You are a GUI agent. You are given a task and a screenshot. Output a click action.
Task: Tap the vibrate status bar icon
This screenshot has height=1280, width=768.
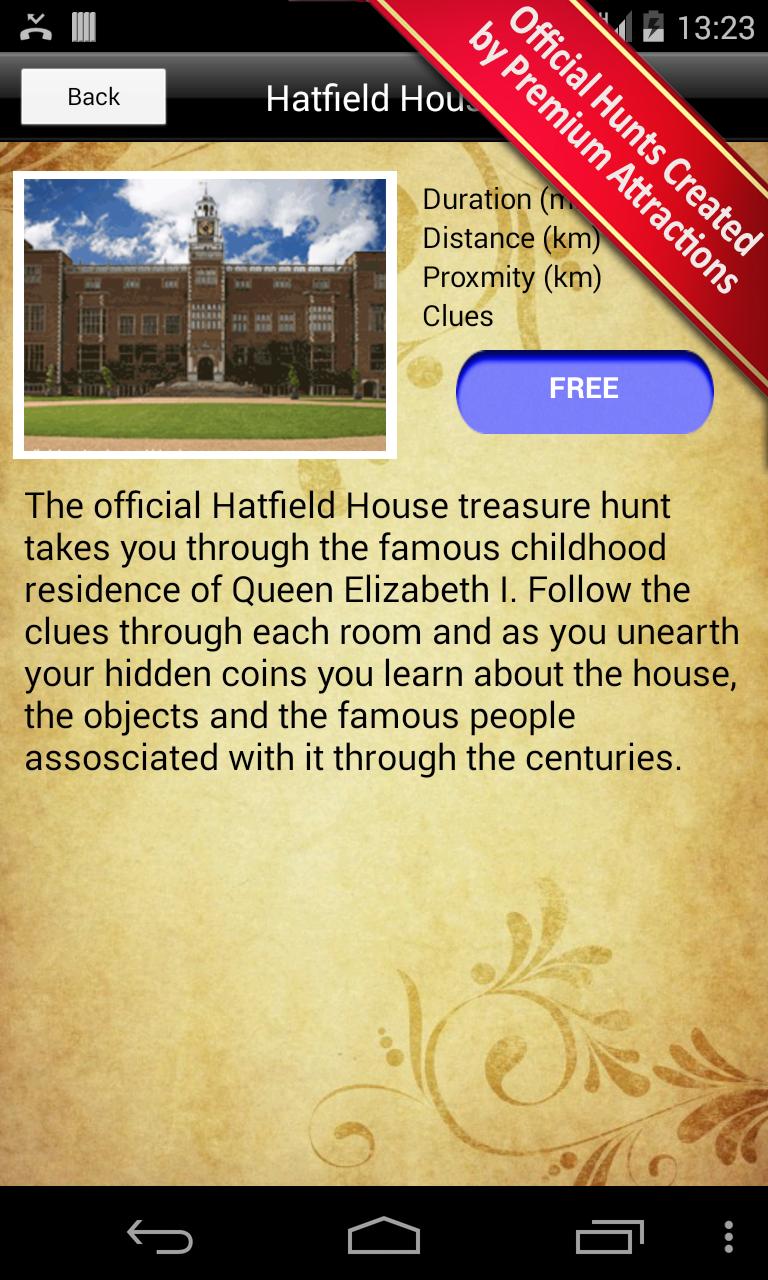(x=82, y=25)
